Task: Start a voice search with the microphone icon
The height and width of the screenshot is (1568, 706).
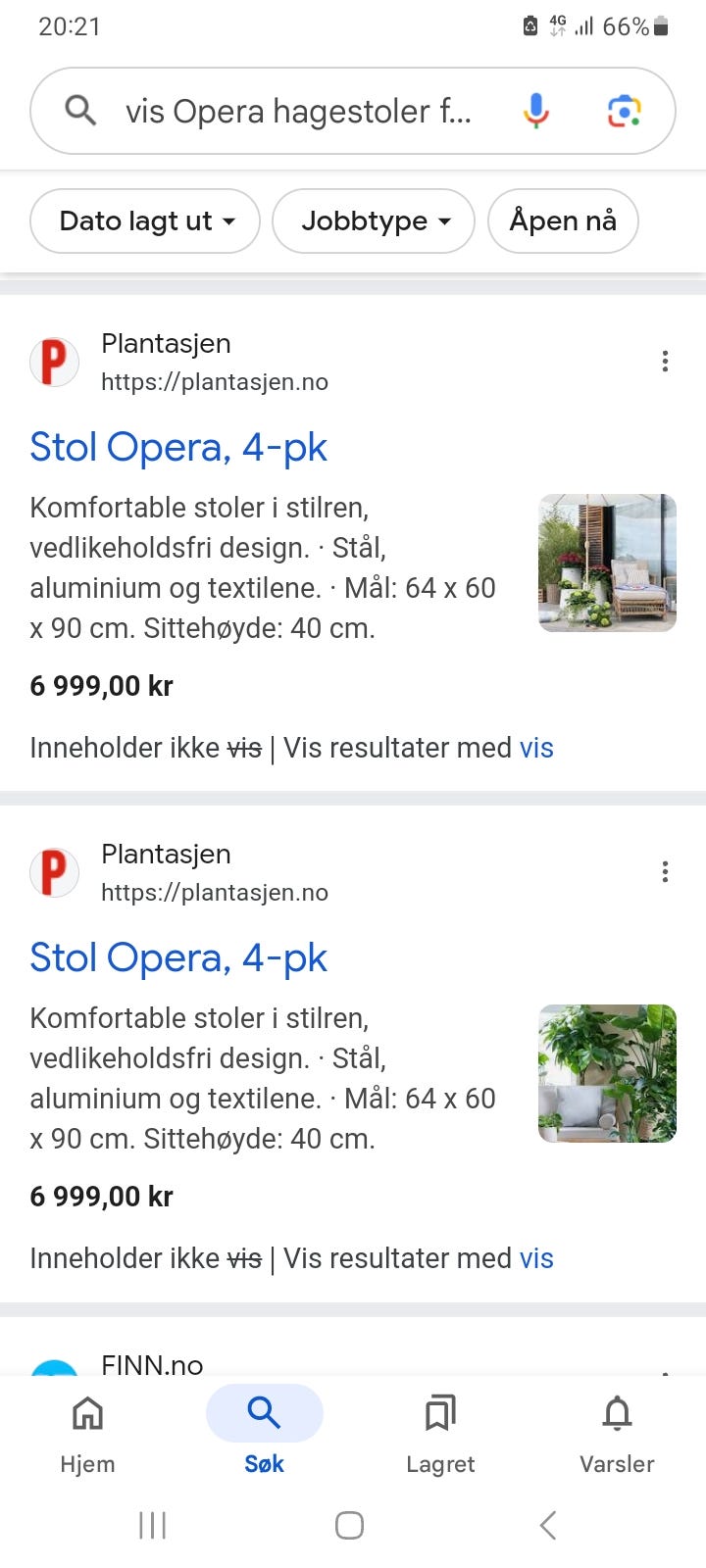Action: coord(534,111)
